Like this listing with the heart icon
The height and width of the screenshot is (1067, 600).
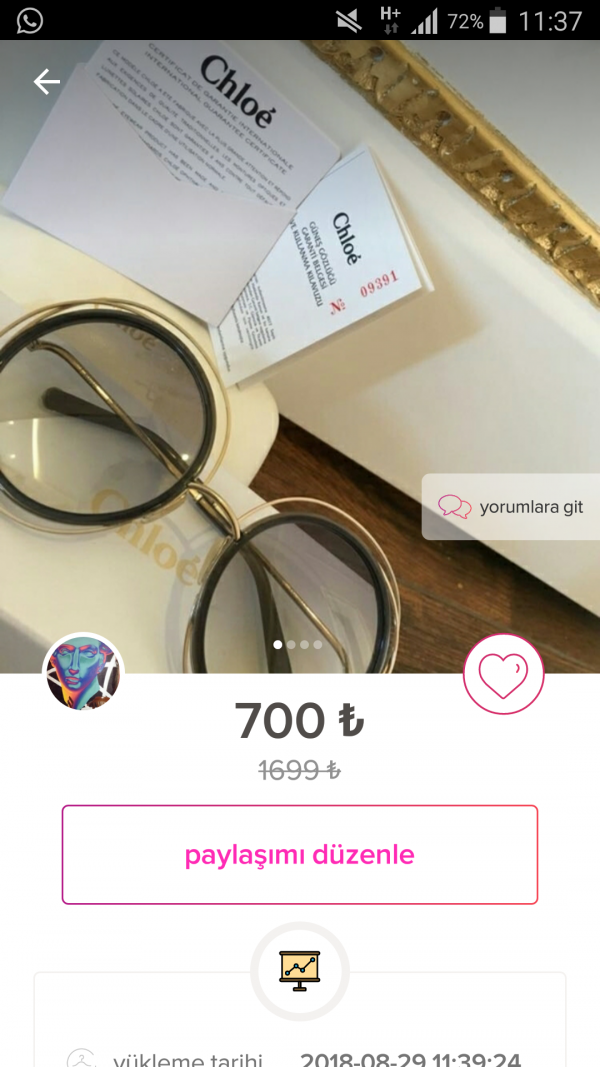point(503,674)
